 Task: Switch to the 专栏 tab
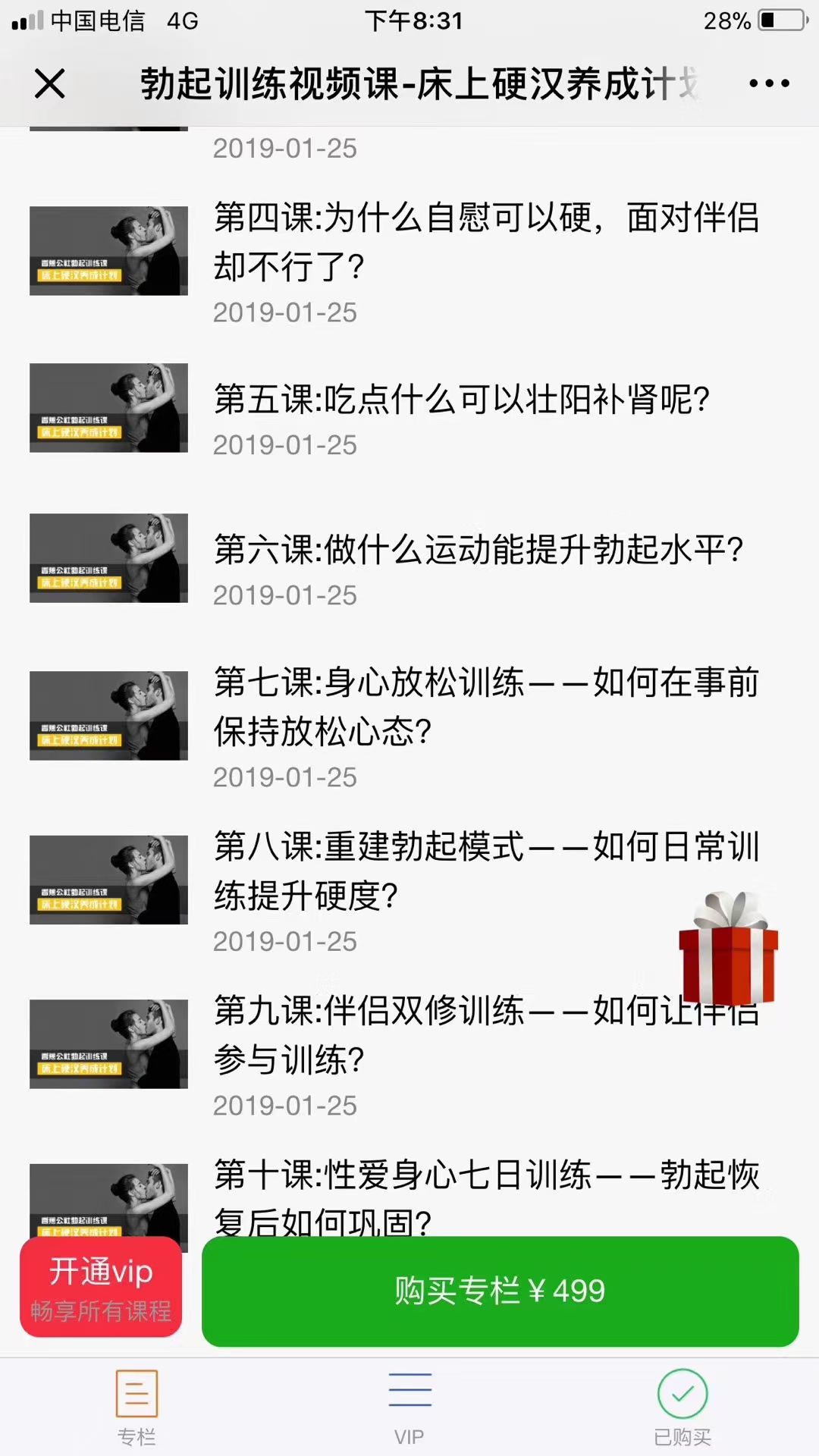[136, 1408]
